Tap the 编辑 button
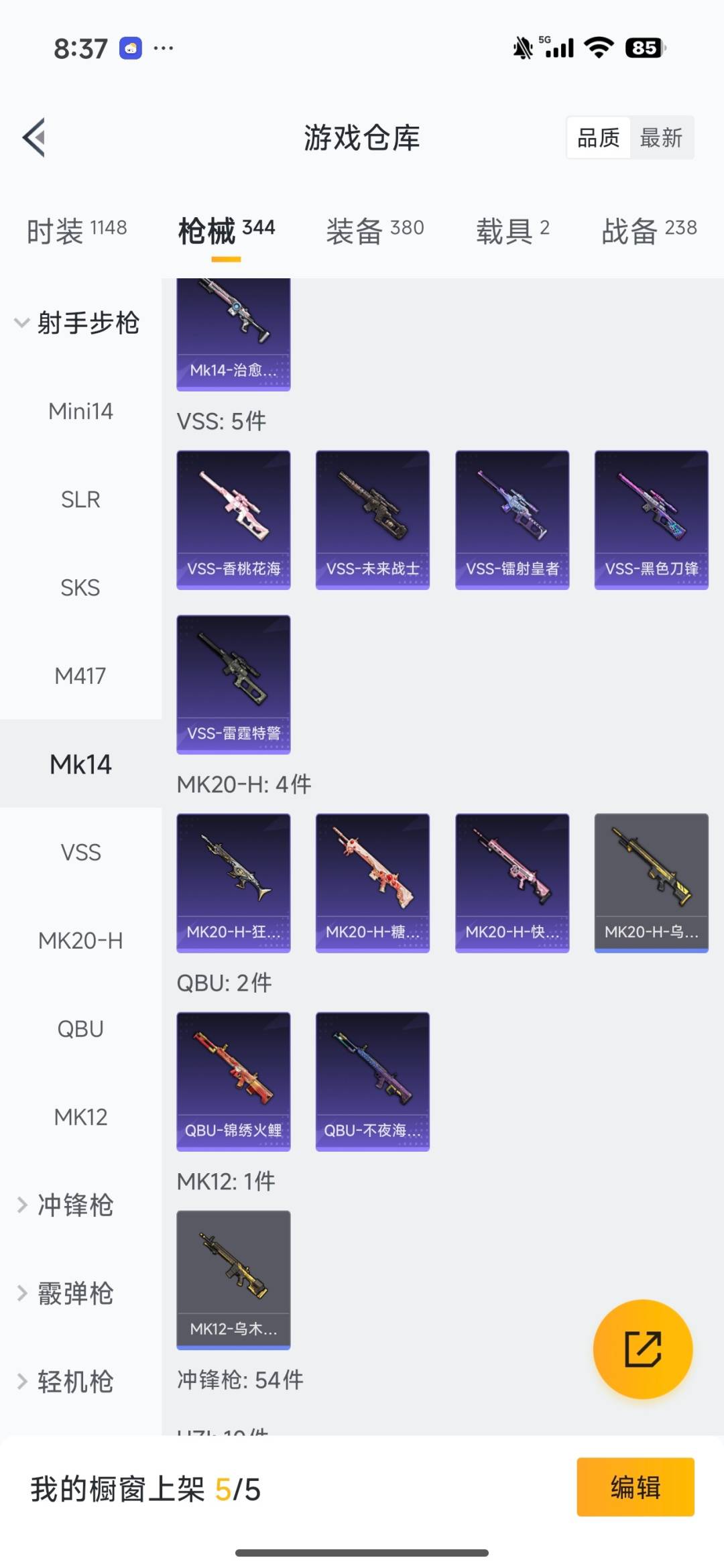Image resolution: width=724 pixels, height=1568 pixels. 635,1487
